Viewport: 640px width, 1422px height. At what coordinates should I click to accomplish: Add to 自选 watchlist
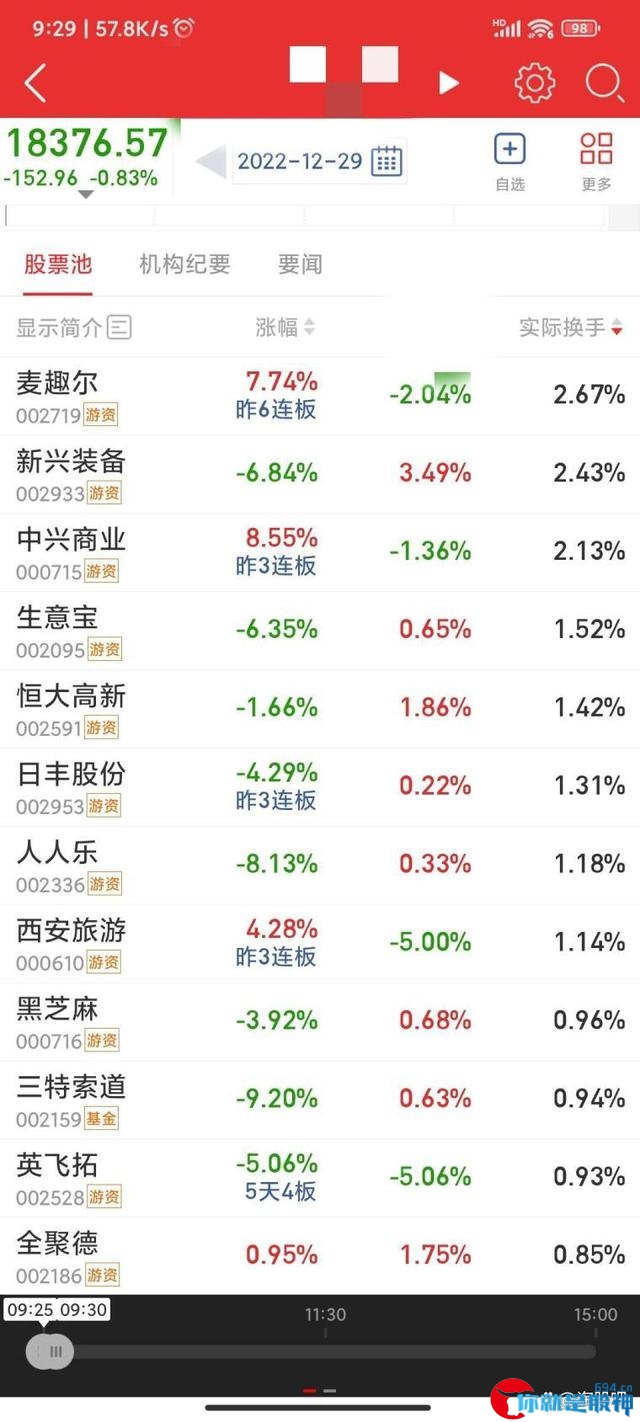click(510, 162)
